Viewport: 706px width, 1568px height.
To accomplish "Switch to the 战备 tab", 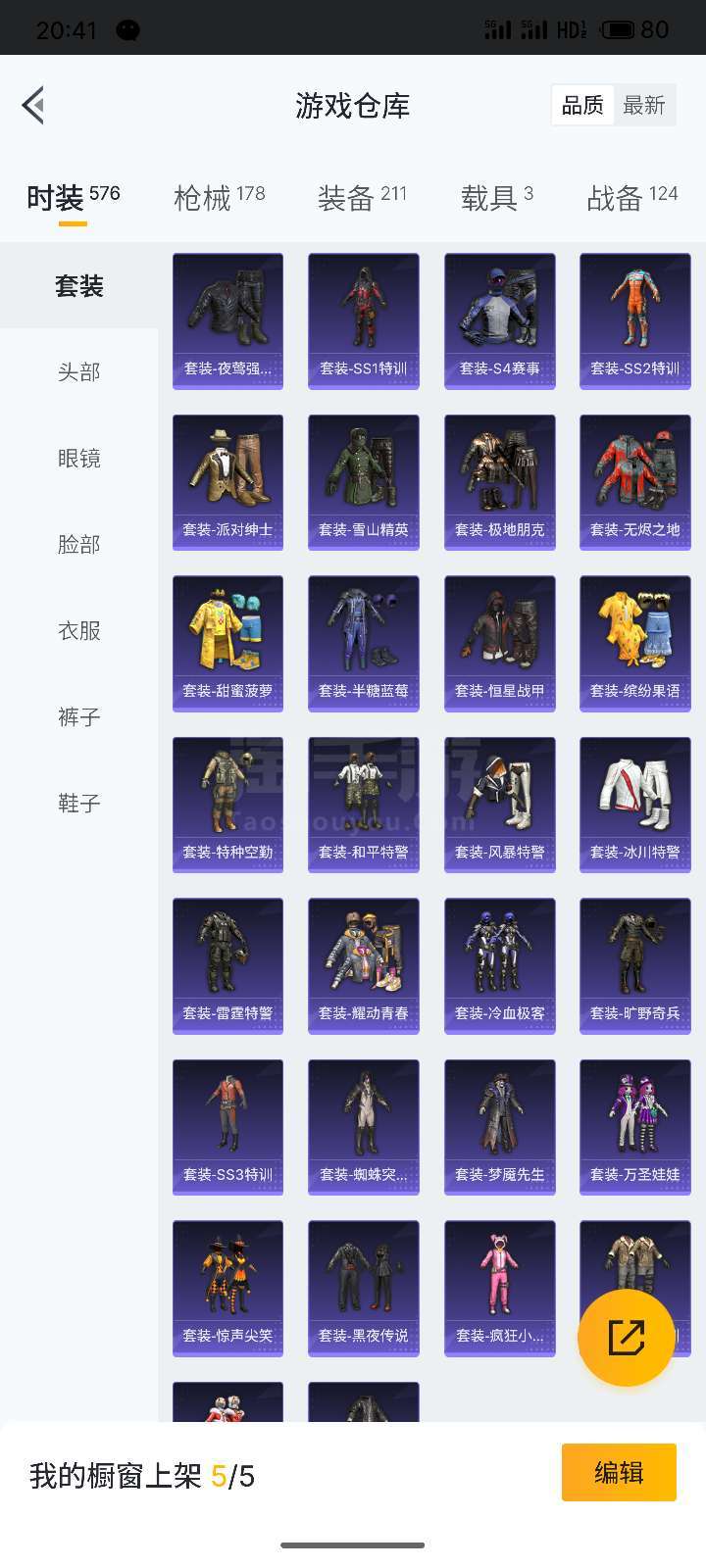I will tap(632, 198).
